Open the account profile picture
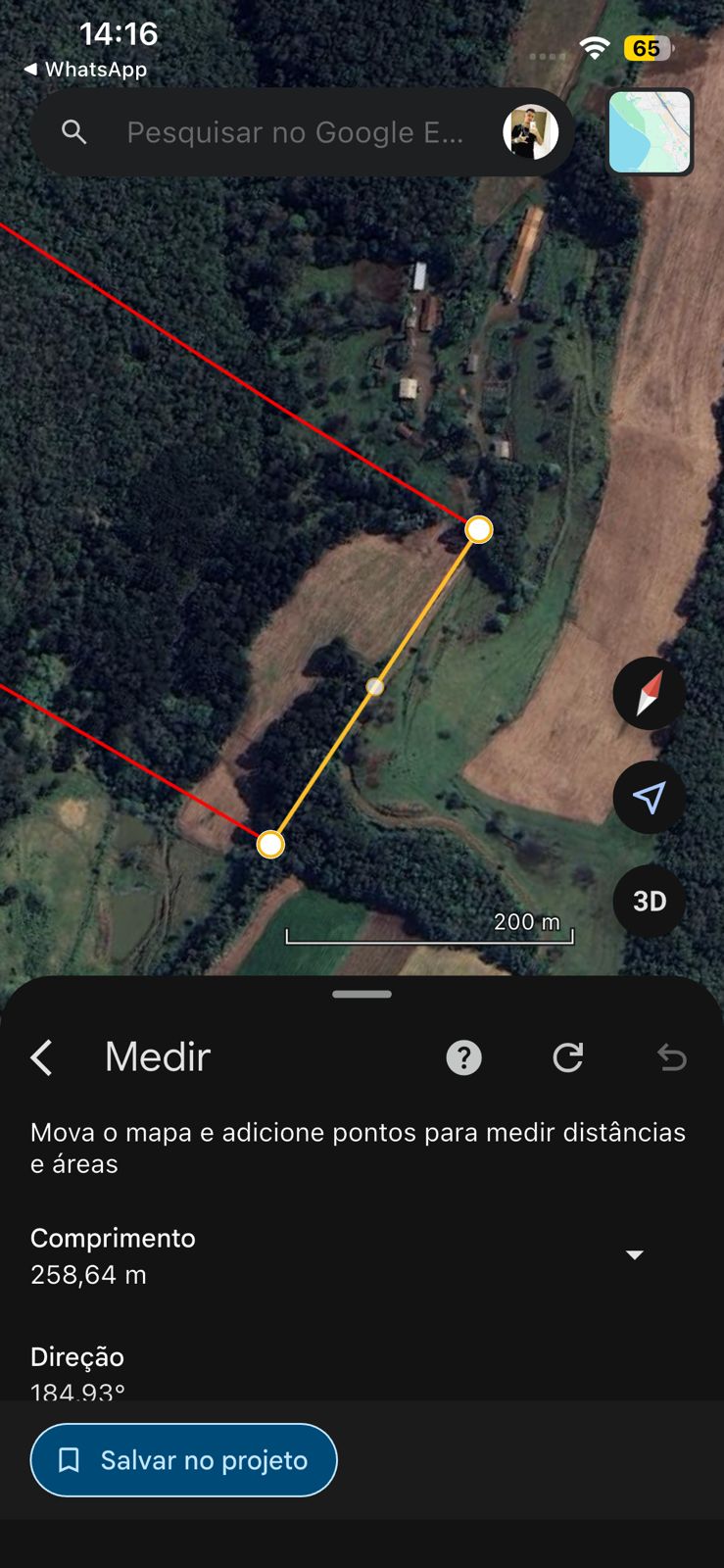 click(530, 132)
